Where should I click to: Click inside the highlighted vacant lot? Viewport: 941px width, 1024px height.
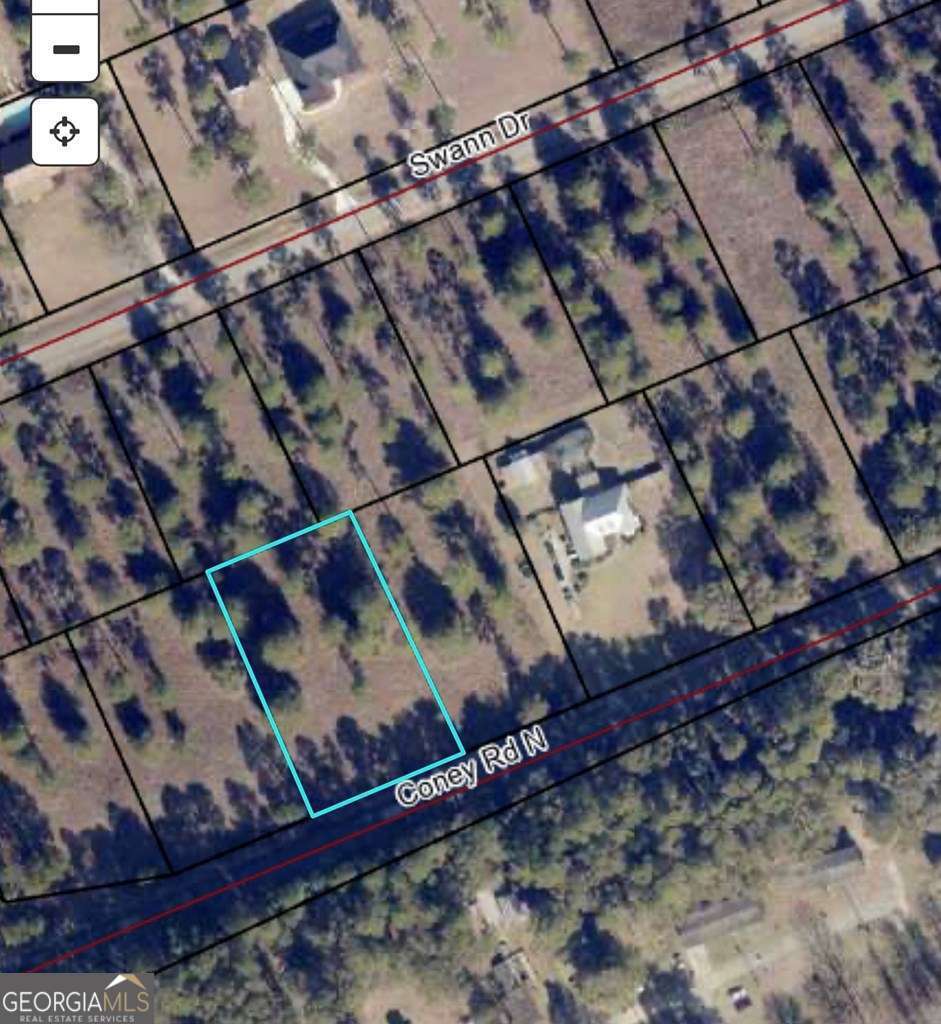point(335,660)
